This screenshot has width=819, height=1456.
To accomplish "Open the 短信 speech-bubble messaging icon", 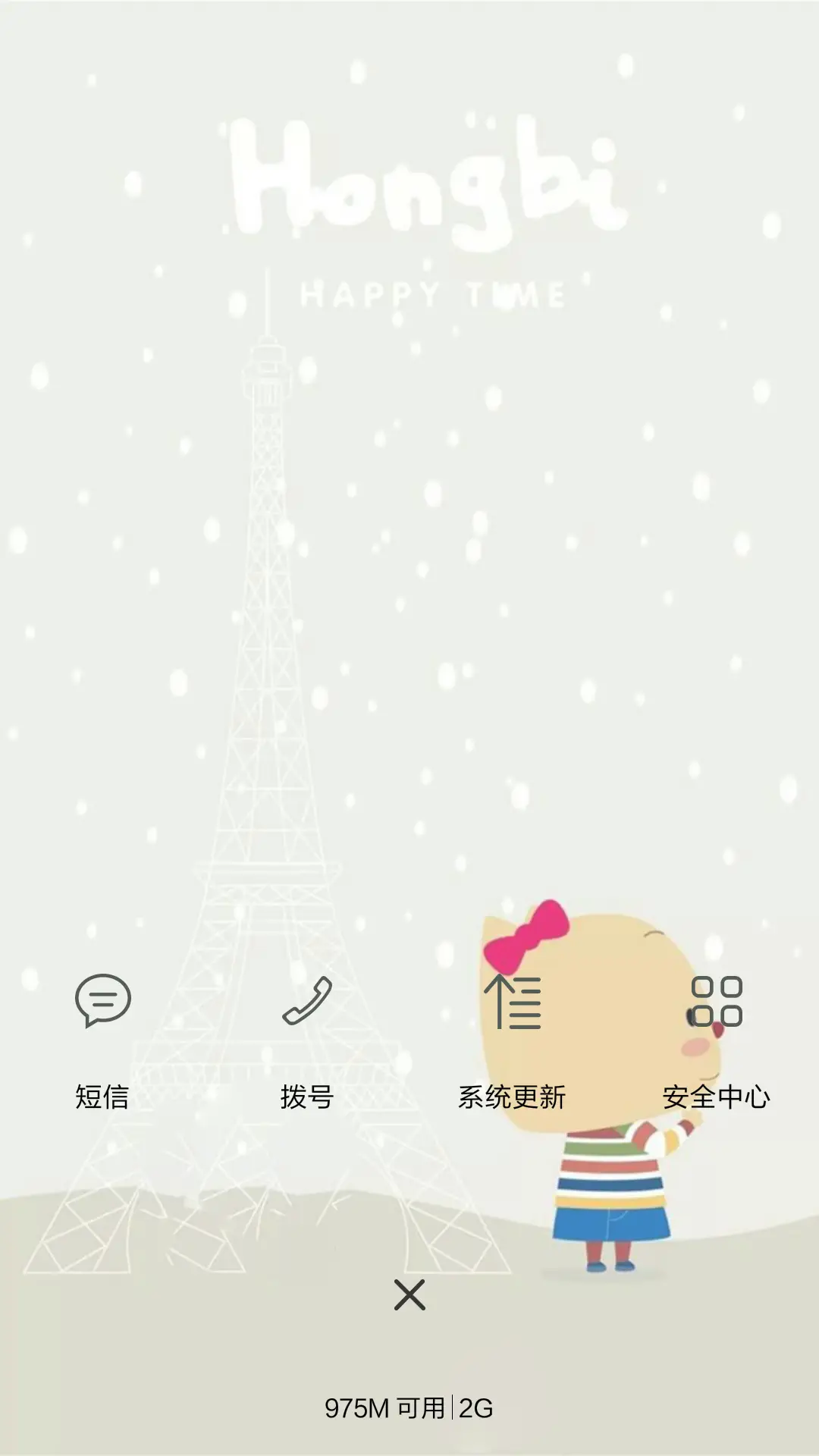I will click(x=105, y=999).
